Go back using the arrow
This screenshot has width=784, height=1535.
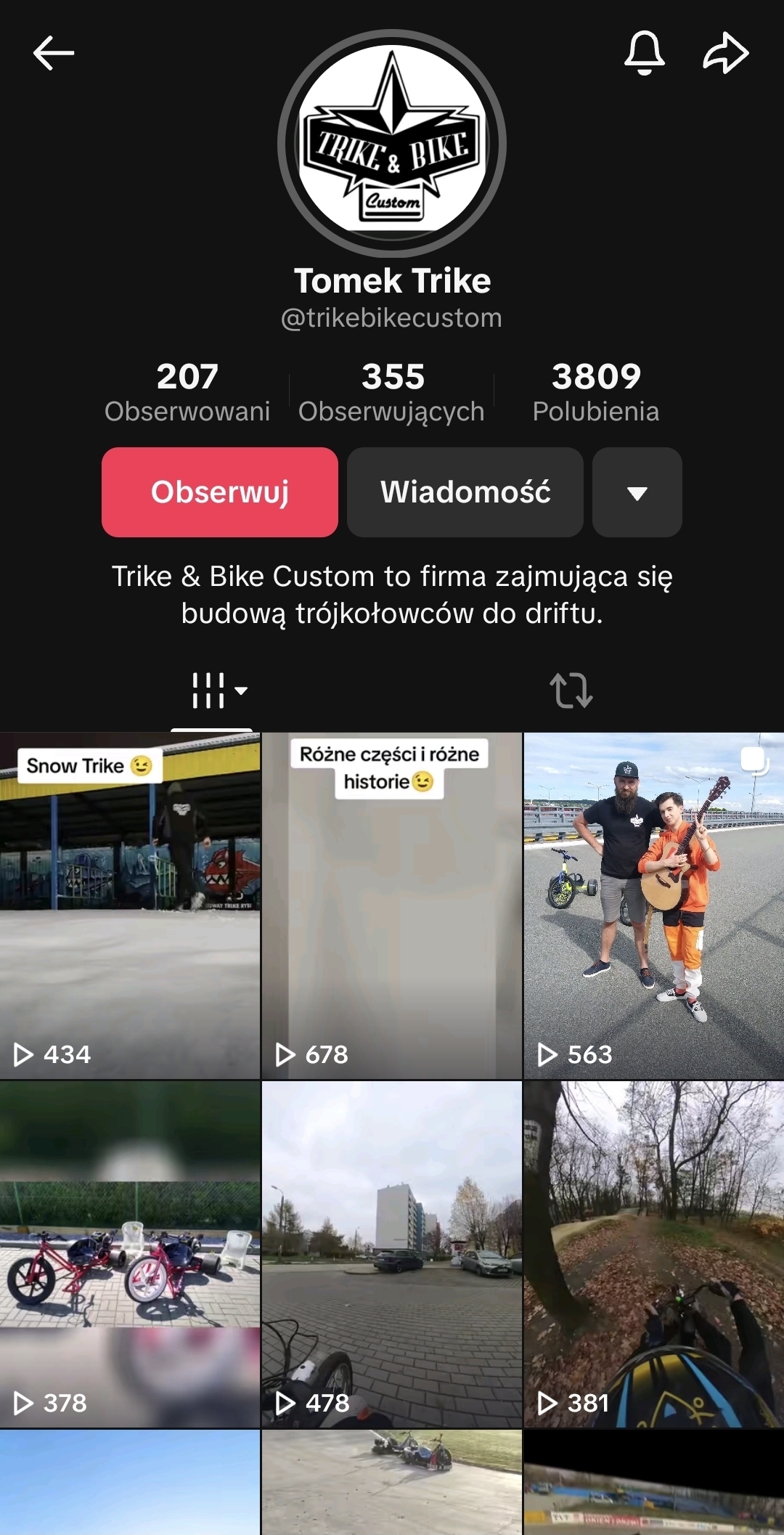pyautogui.click(x=54, y=53)
